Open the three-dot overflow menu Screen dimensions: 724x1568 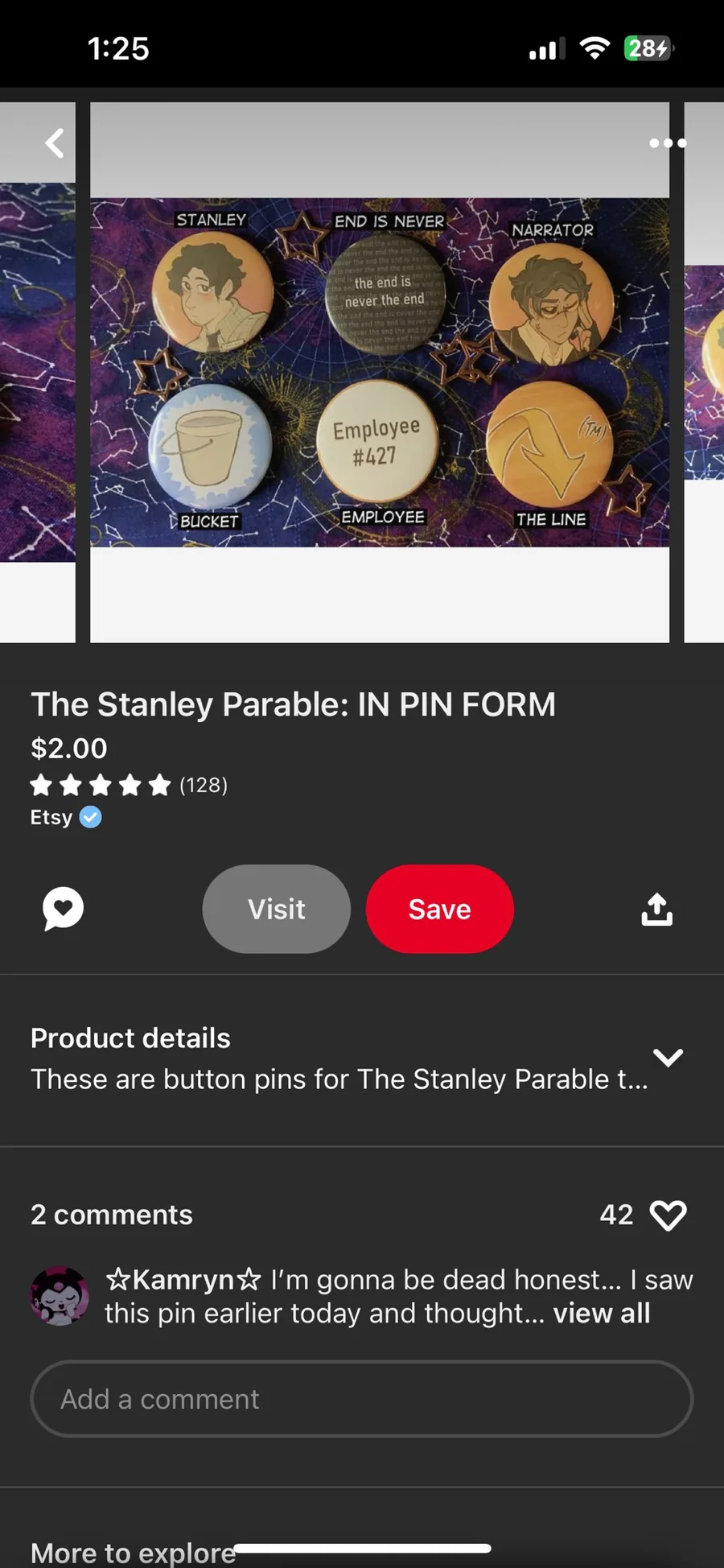click(x=668, y=143)
